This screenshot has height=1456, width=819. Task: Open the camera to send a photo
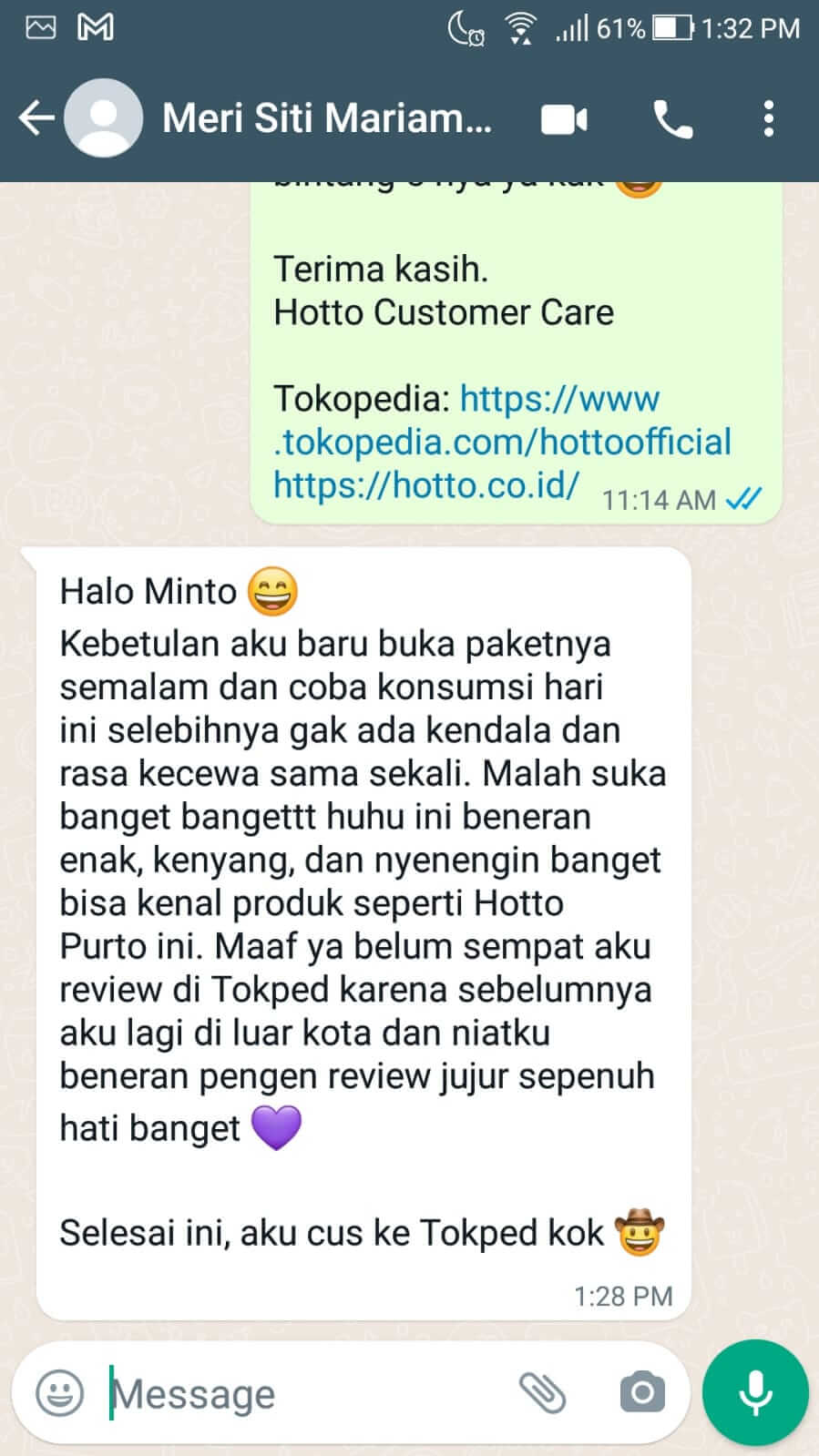(x=641, y=1393)
